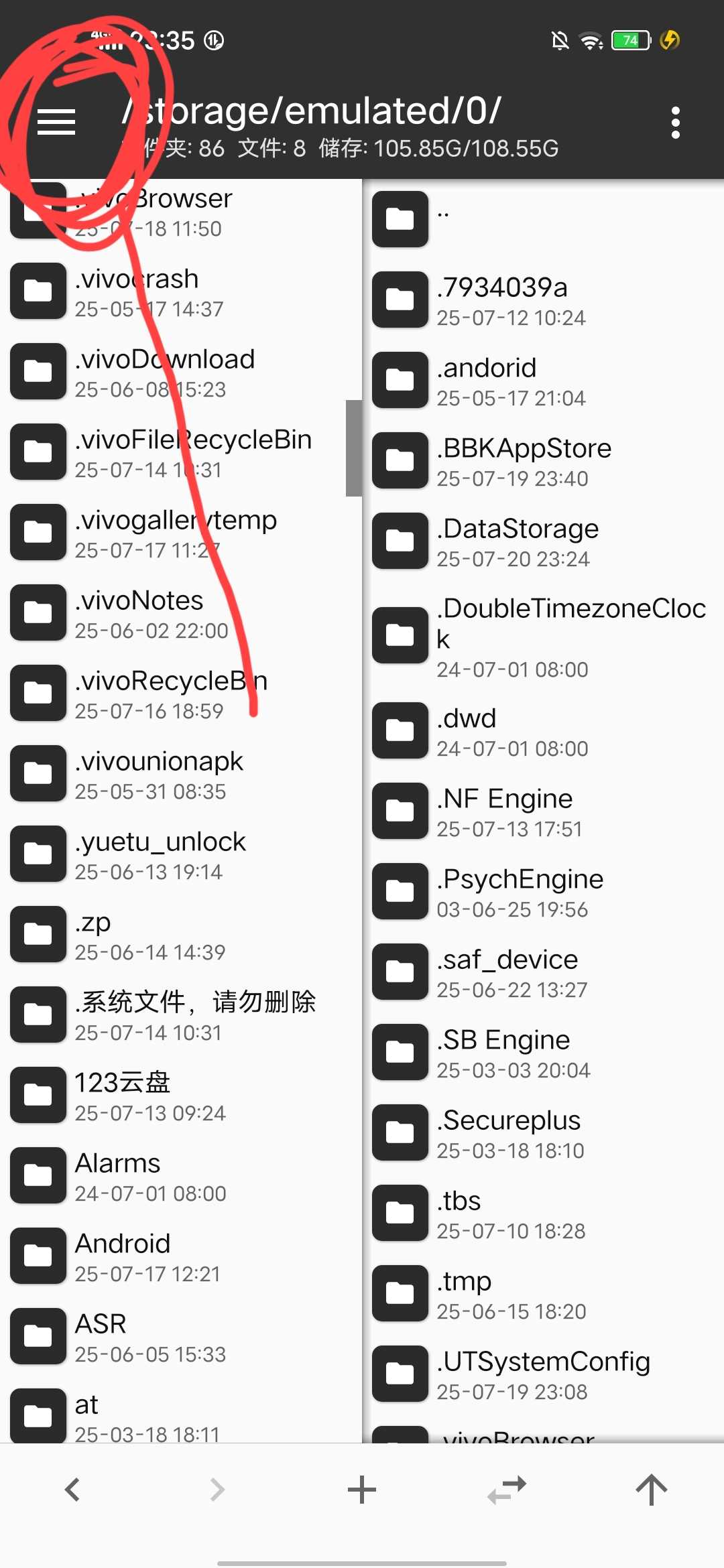Go back with the left arrow
The width and height of the screenshot is (724, 1568).
pos(72,1490)
